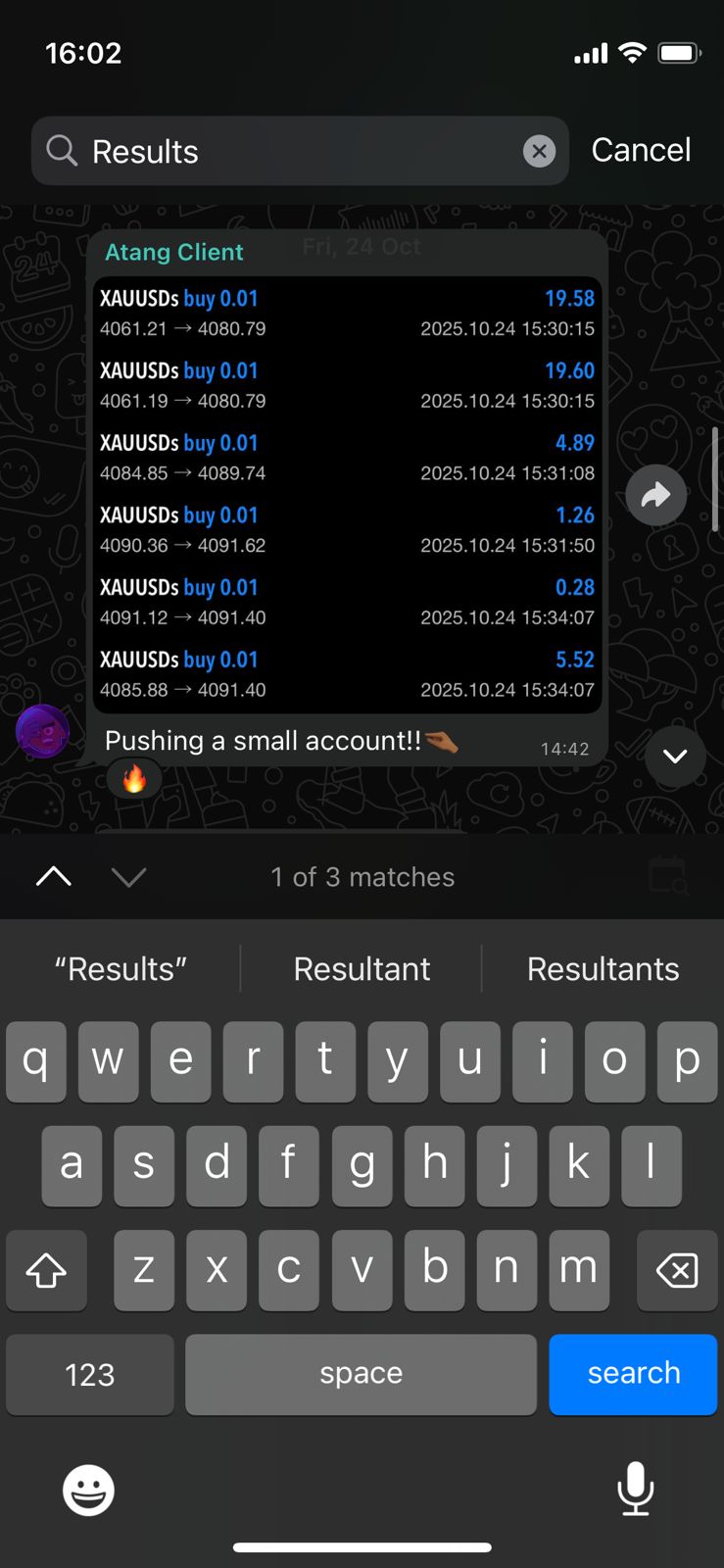Image resolution: width=724 pixels, height=1568 pixels.
Task: Tap Cancel to exit search
Action: tap(641, 150)
